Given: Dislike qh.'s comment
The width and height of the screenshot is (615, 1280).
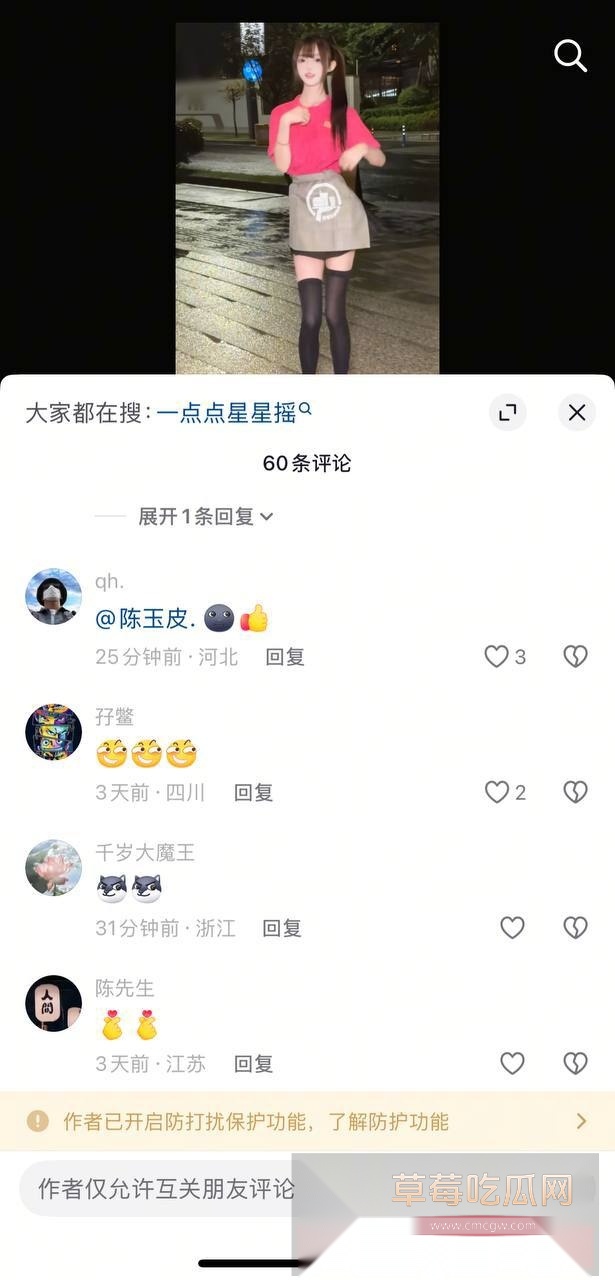Looking at the screenshot, I should (x=575, y=657).
